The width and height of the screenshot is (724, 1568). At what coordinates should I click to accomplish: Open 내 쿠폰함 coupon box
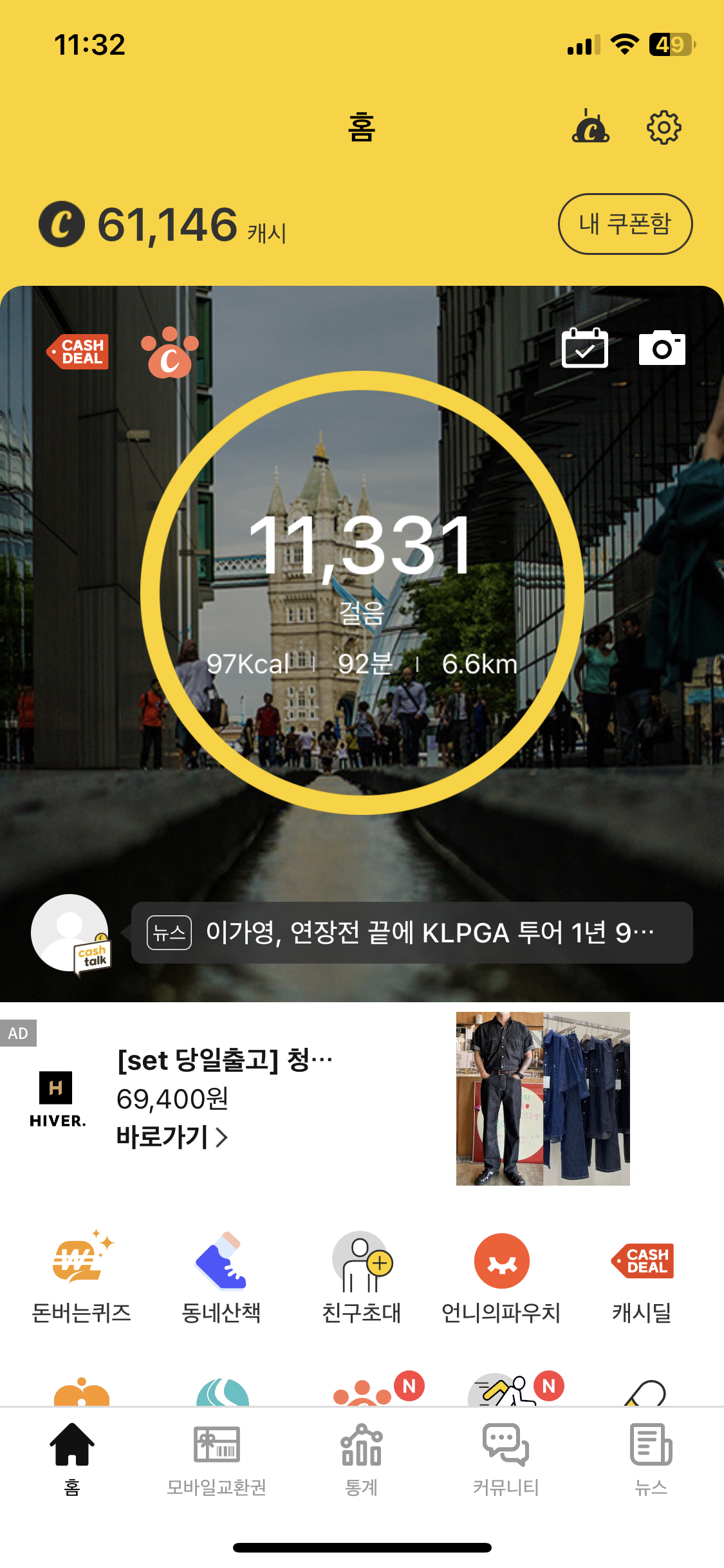624,224
